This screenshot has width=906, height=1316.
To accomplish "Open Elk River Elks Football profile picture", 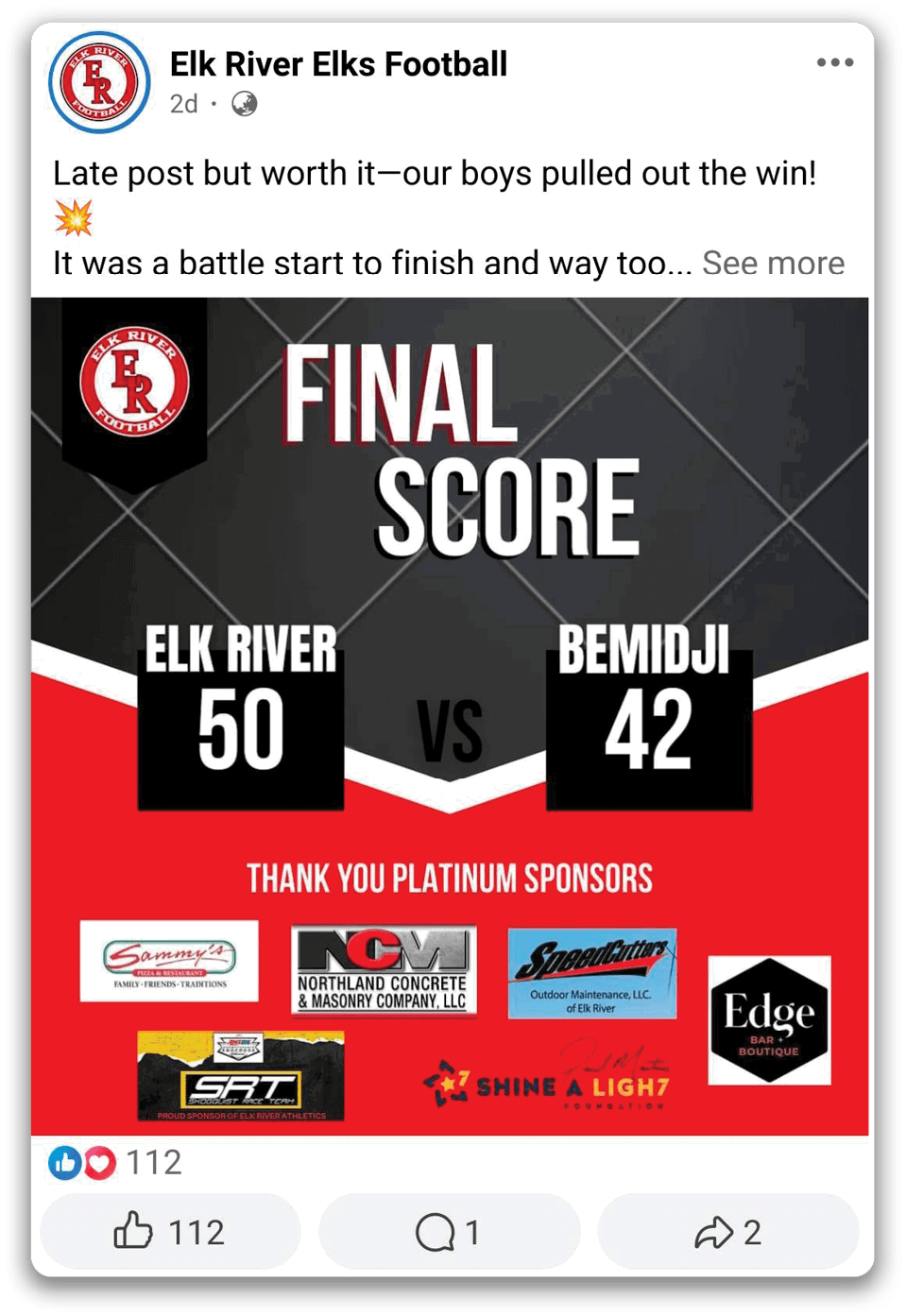I will click(x=99, y=82).
